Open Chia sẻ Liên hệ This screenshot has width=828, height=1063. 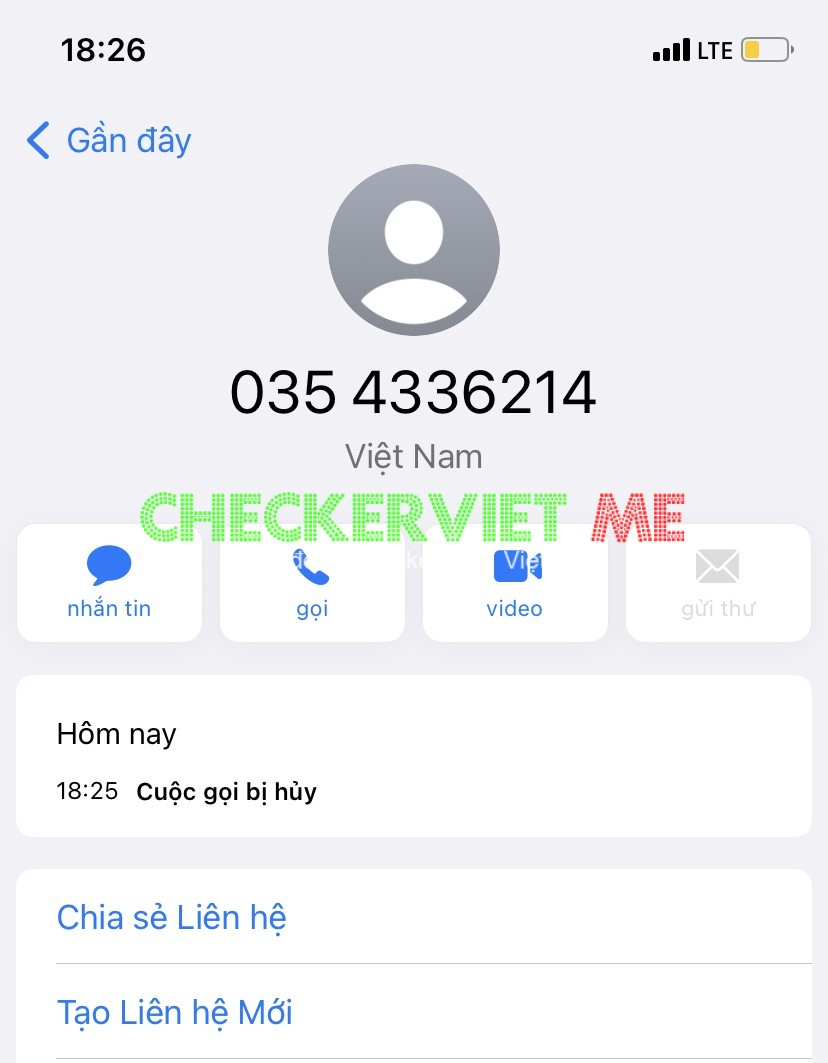pyautogui.click(x=172, y=917)
